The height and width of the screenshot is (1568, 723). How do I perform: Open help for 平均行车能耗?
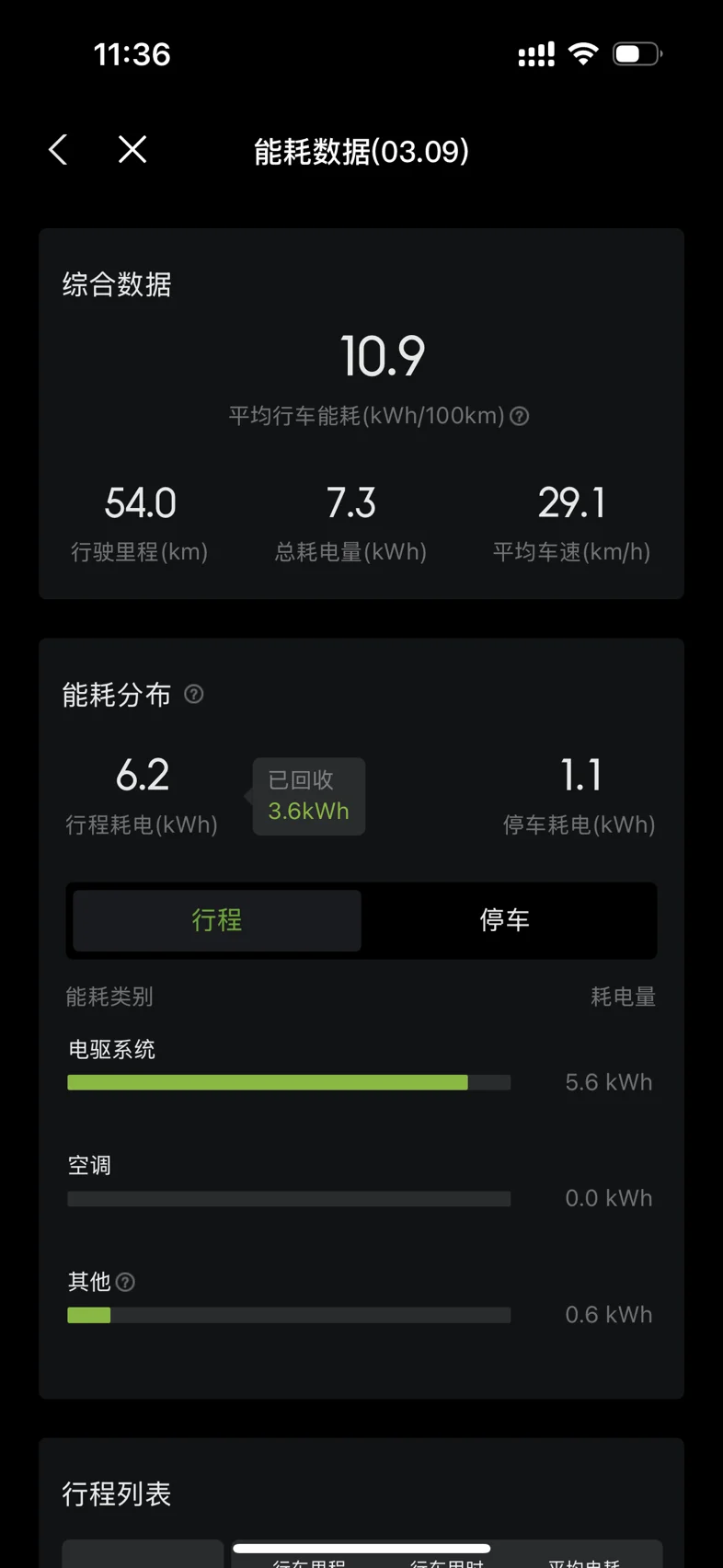click(x=520, y=416)
